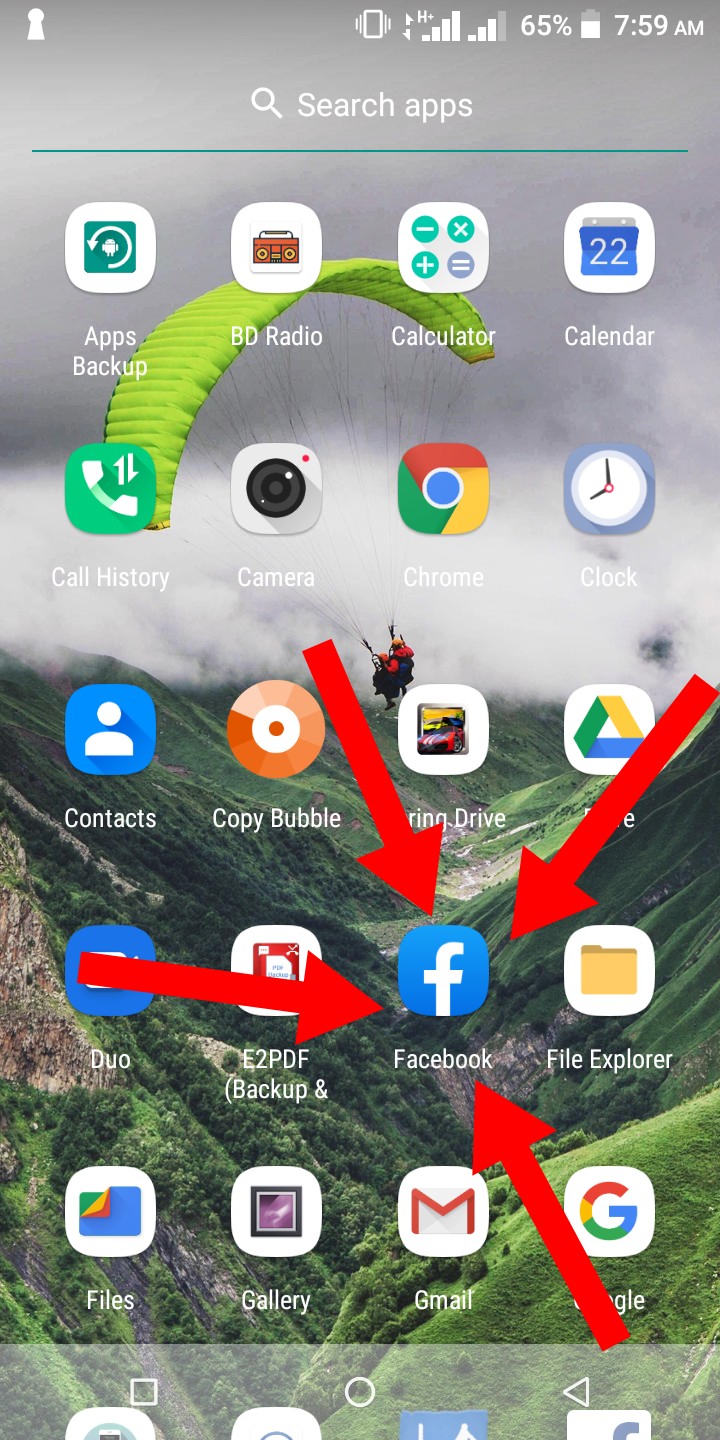Screen dimensions: 720x1440
Task: Tap the system back button
Action: coord(575,1391)
